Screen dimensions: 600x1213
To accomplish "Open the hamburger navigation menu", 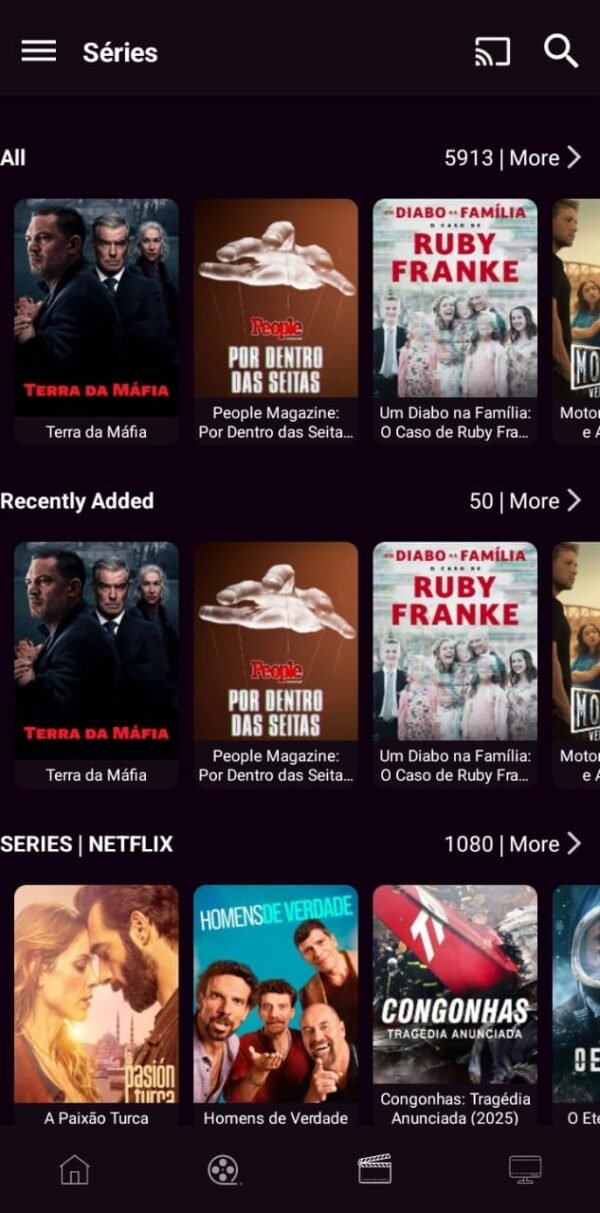I will (39, 51).
